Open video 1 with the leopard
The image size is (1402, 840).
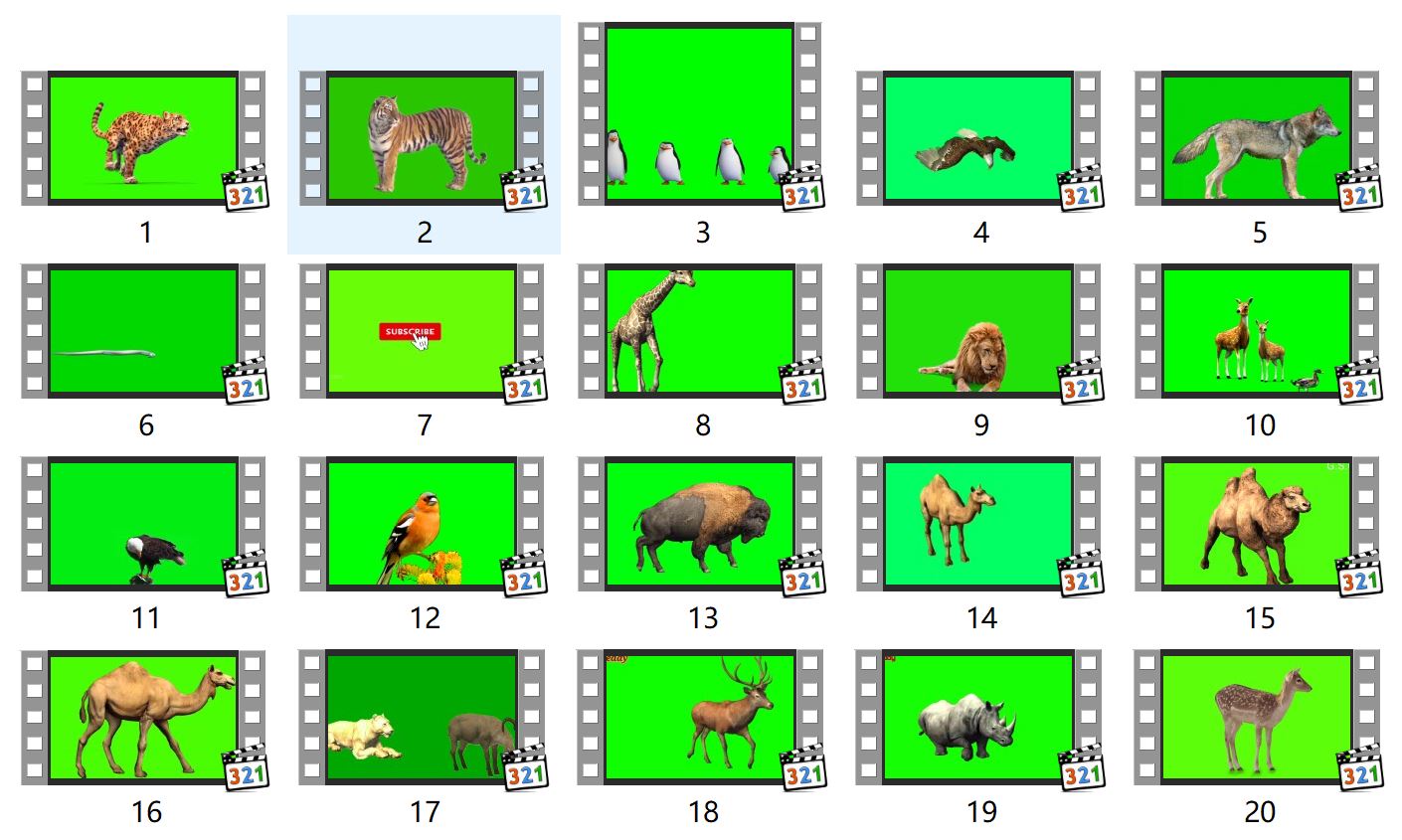click(143, 138)
